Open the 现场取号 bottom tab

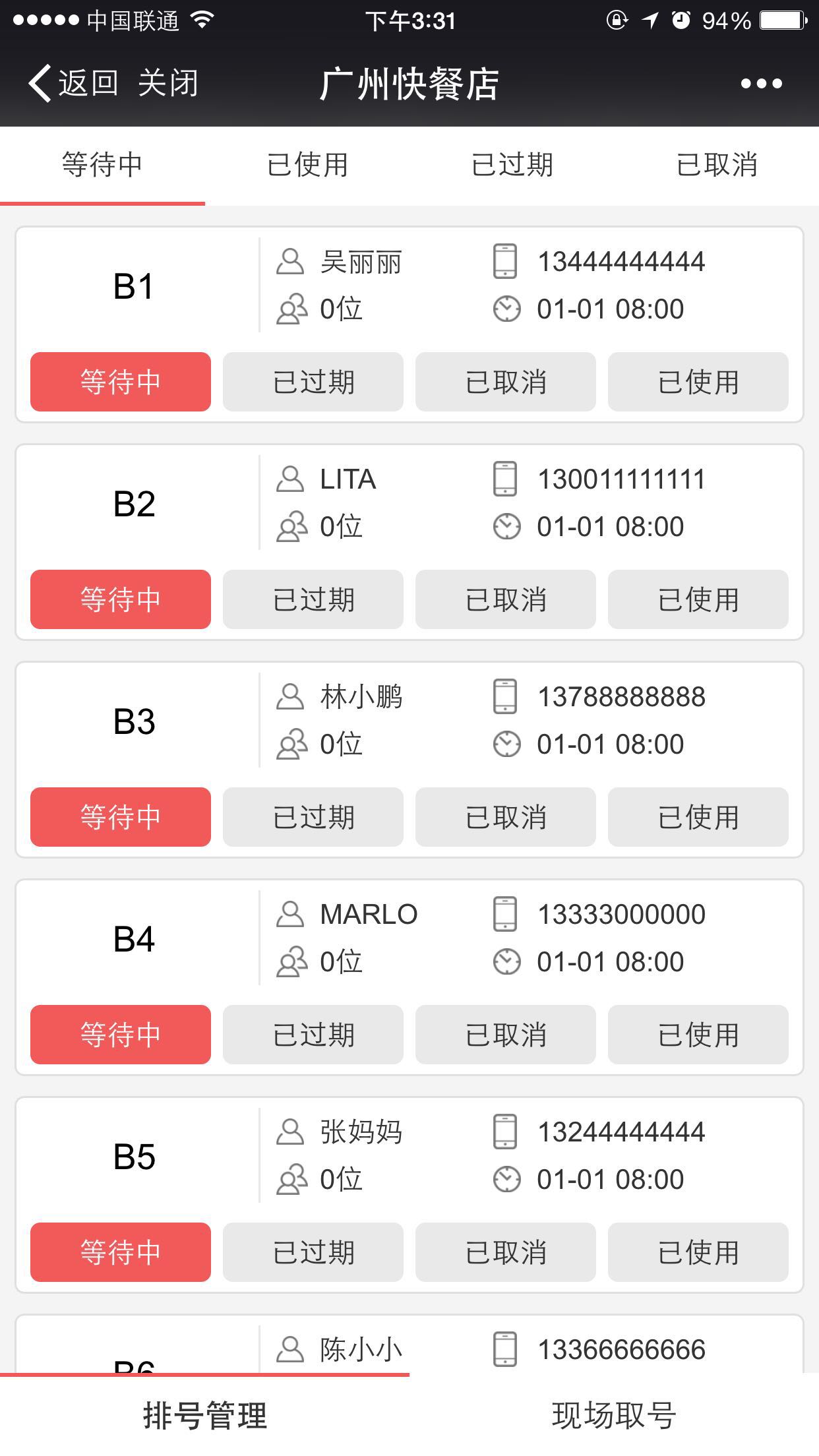(x=614, y=1416)
